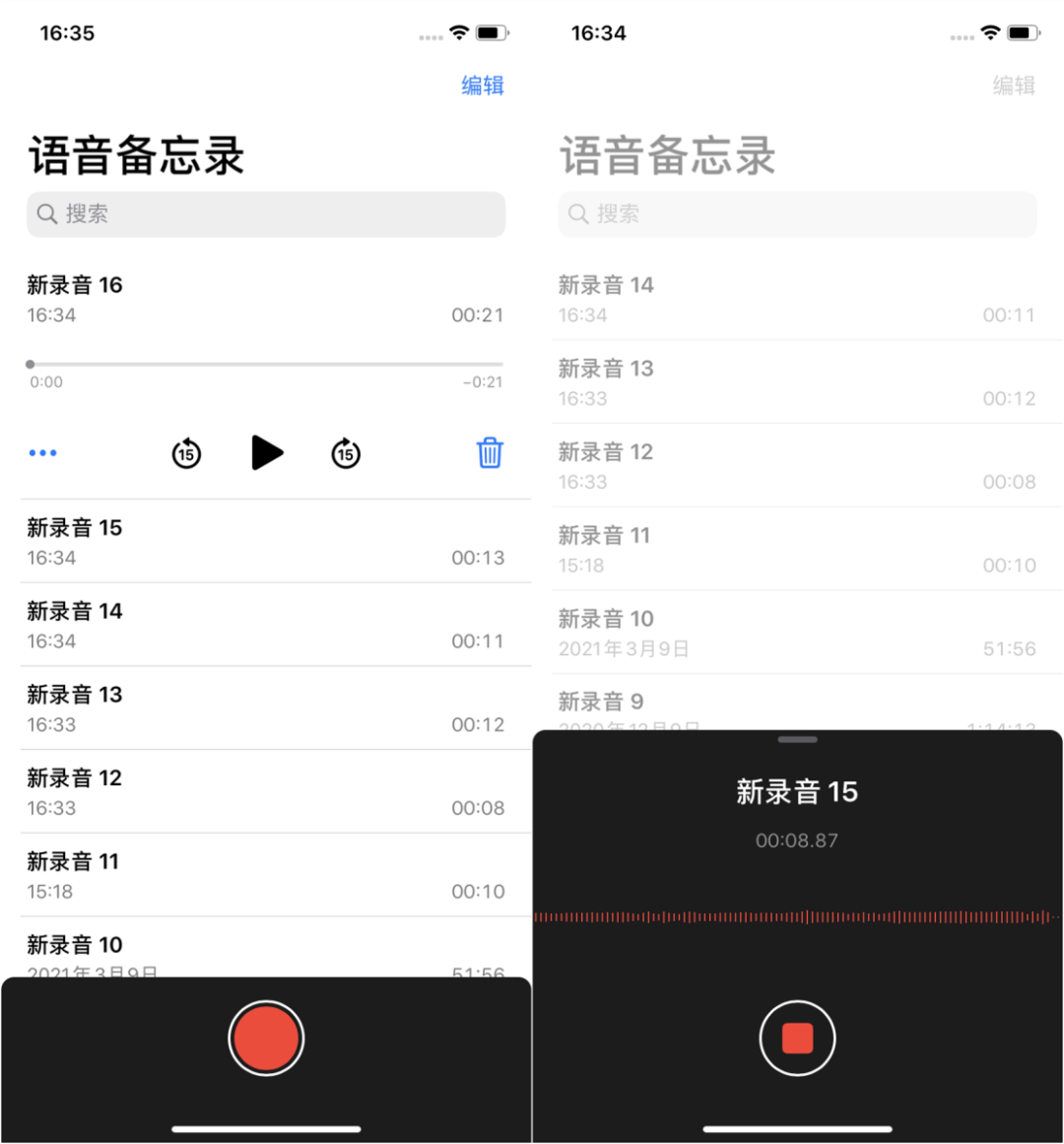Play the 新录音 16 recording

[x=267, y=453]
